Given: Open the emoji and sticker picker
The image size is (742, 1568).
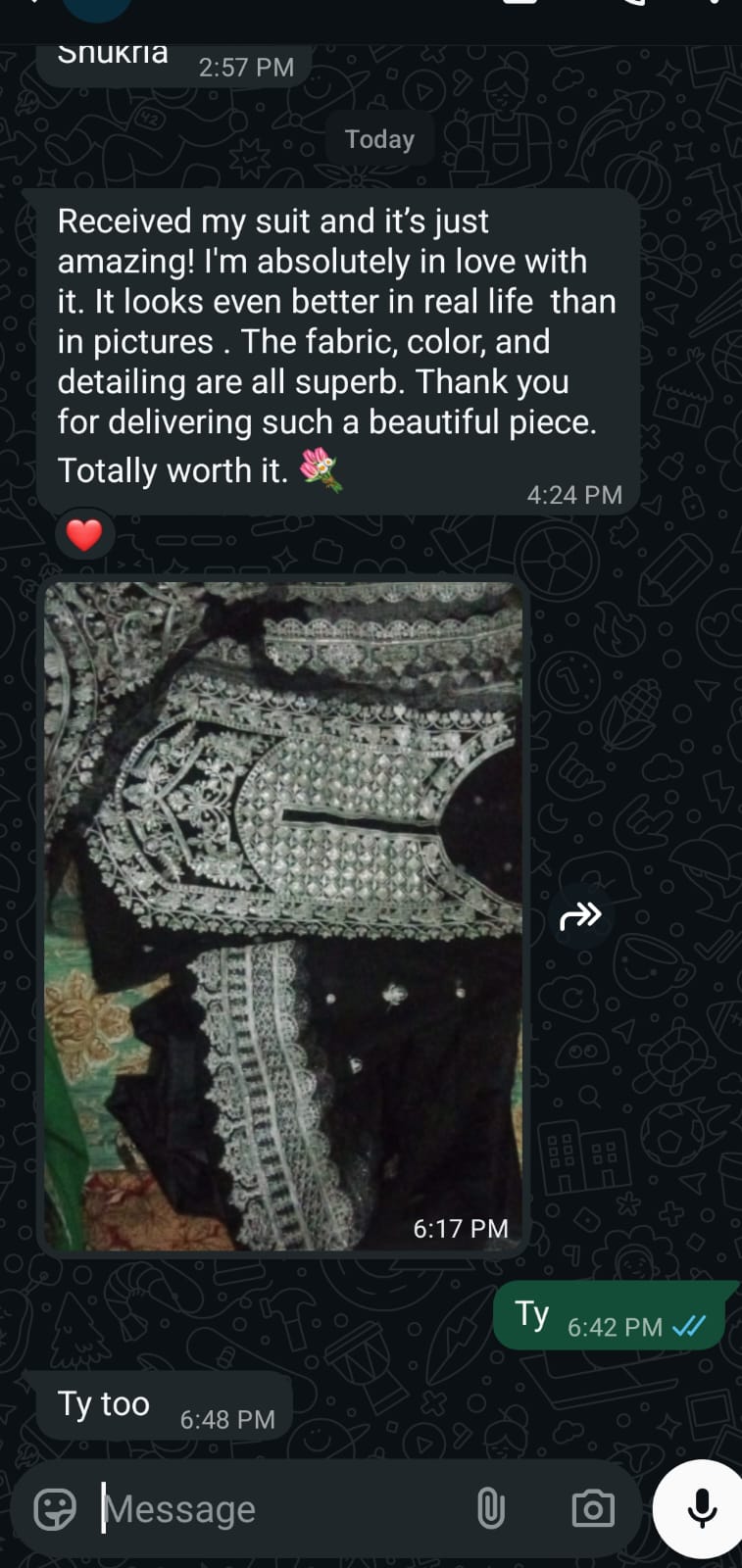Looking at the screenshot, I should pyautogui.click(x=55, y=1509).
